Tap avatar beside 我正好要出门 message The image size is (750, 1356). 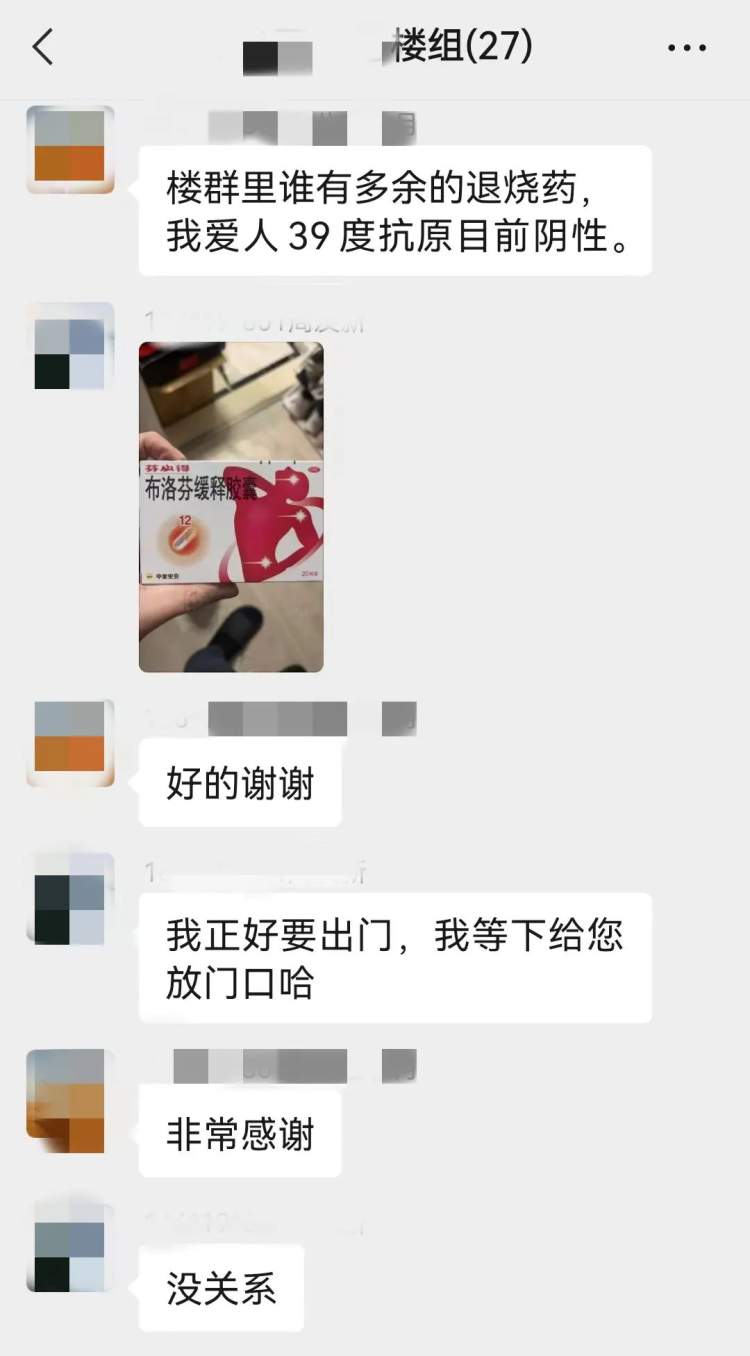point(70,895)
